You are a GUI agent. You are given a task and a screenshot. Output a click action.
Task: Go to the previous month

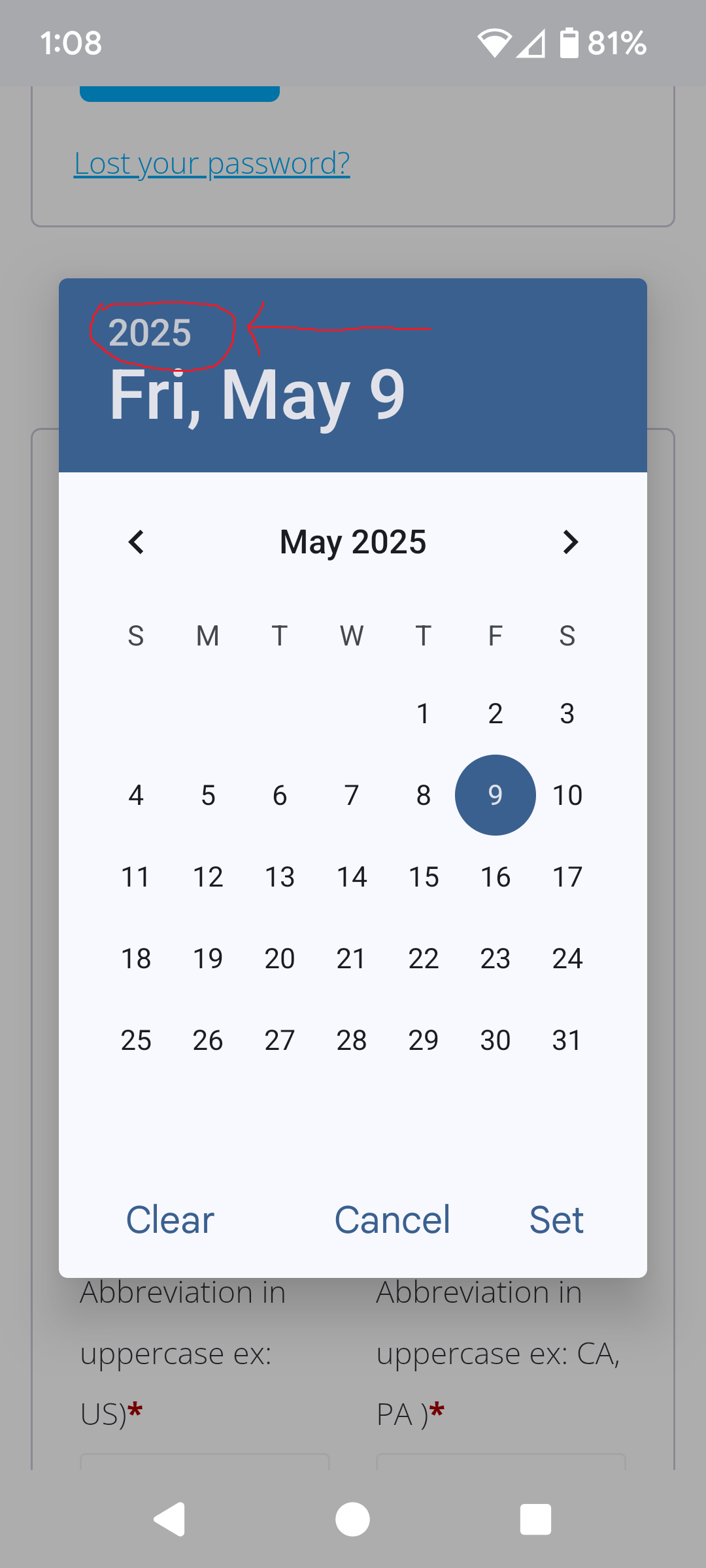136,542
